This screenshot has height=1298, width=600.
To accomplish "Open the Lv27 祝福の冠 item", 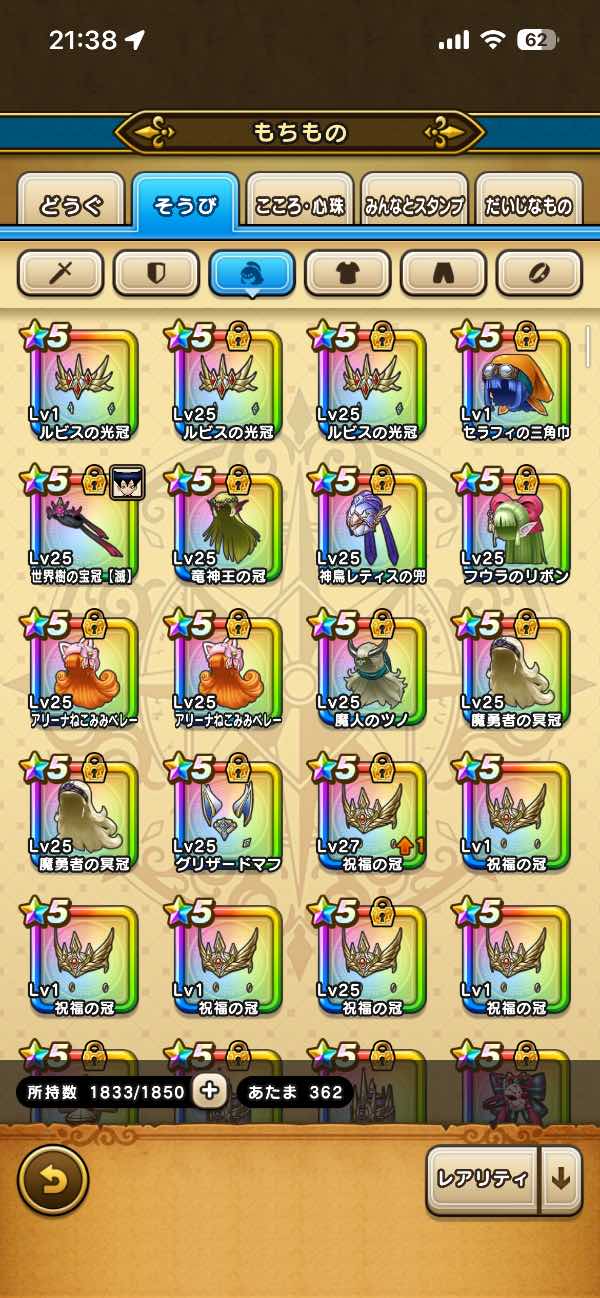I will [x=371, y=817].
